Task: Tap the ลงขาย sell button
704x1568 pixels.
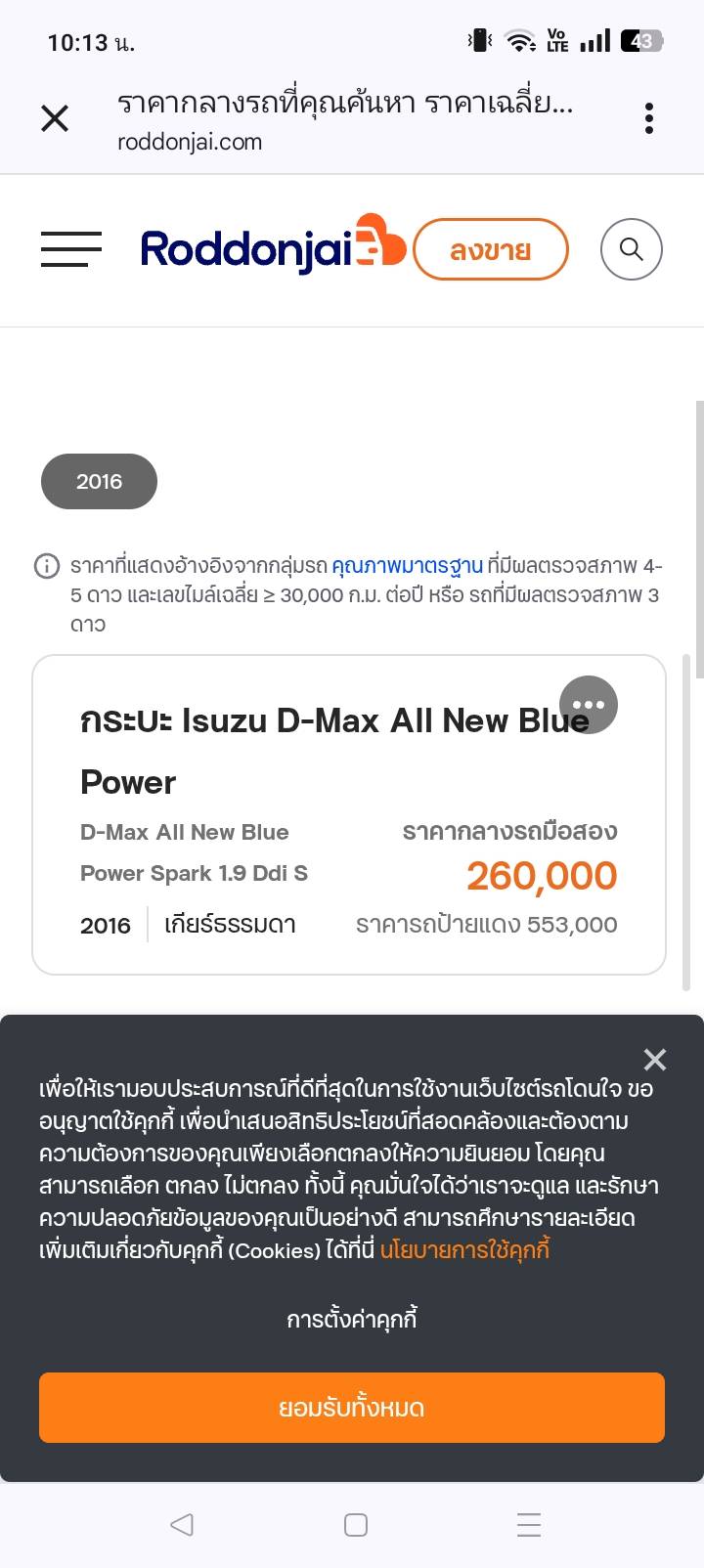Action: (x=491, y=249)
